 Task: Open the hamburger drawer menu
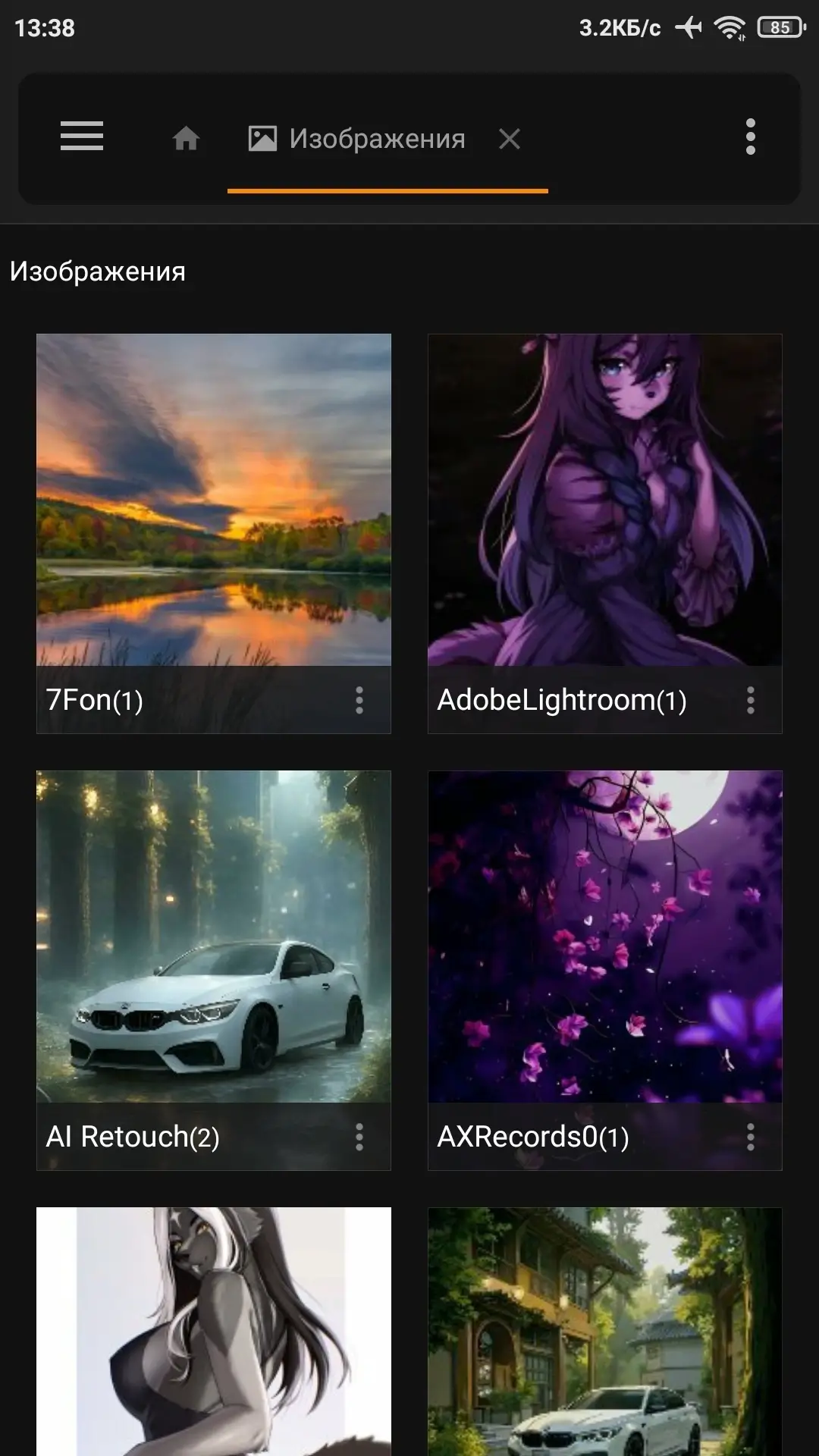(x=82, y=137)
